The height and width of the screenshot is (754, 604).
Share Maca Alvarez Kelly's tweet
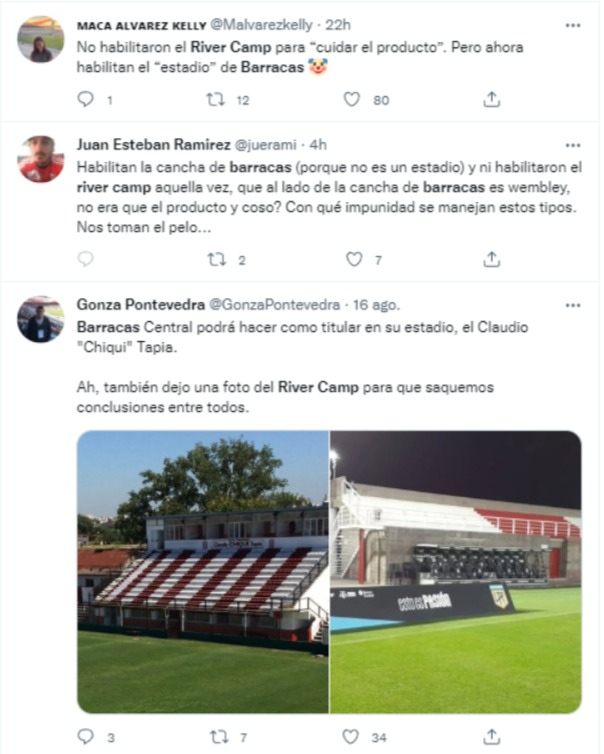491,100
